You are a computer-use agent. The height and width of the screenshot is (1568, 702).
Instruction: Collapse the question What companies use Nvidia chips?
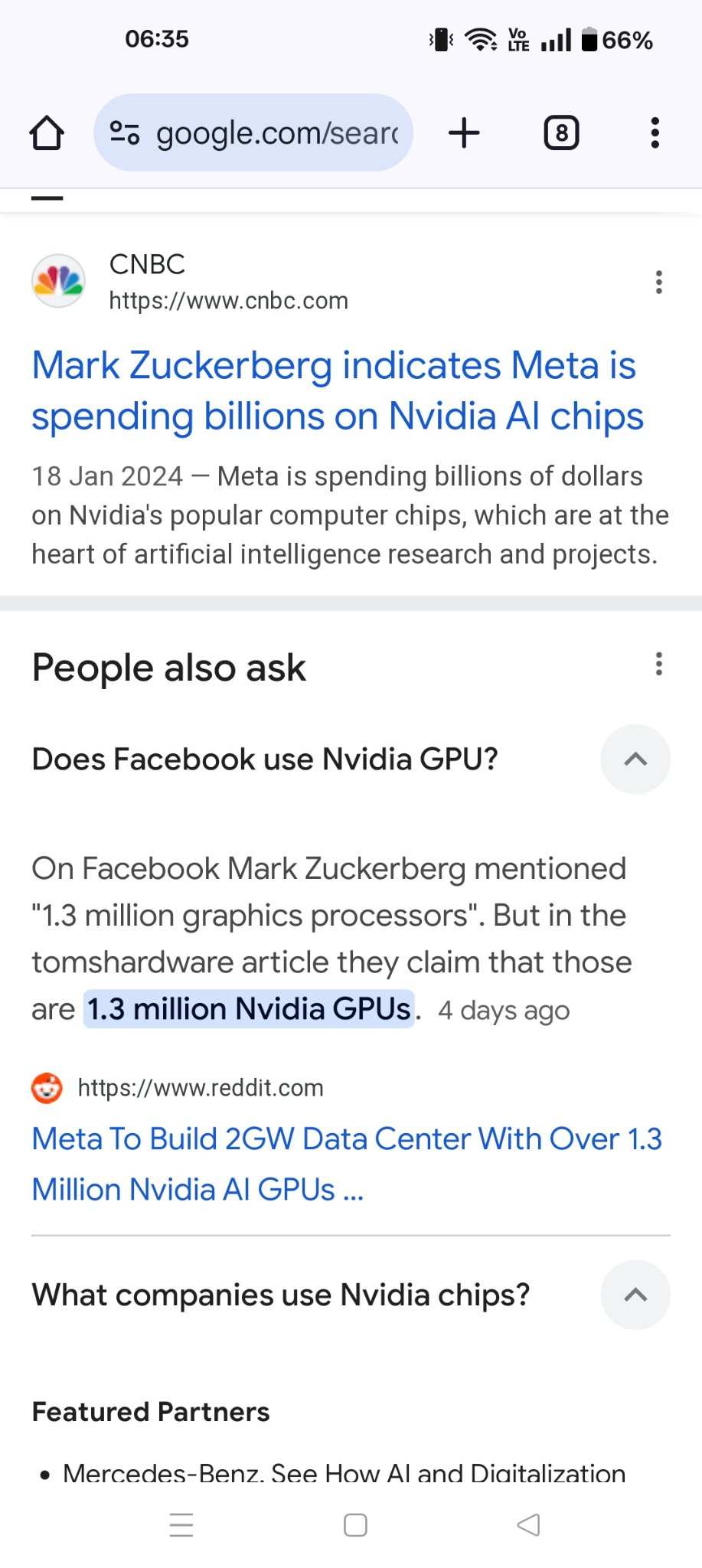click(x=635, y=1295)
